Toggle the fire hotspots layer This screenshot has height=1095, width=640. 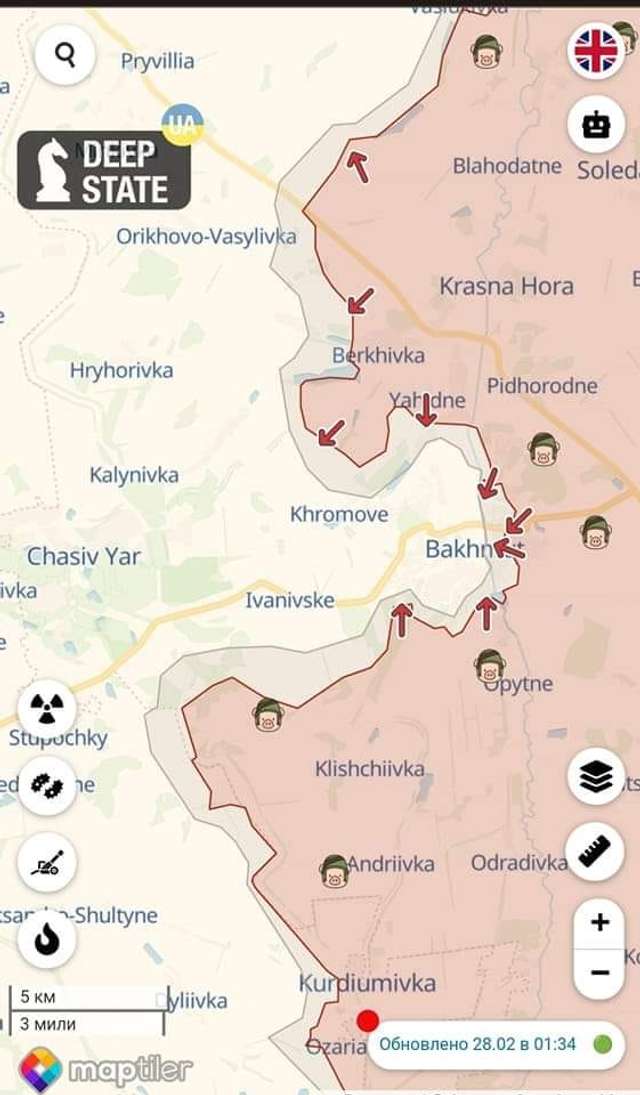46,938
